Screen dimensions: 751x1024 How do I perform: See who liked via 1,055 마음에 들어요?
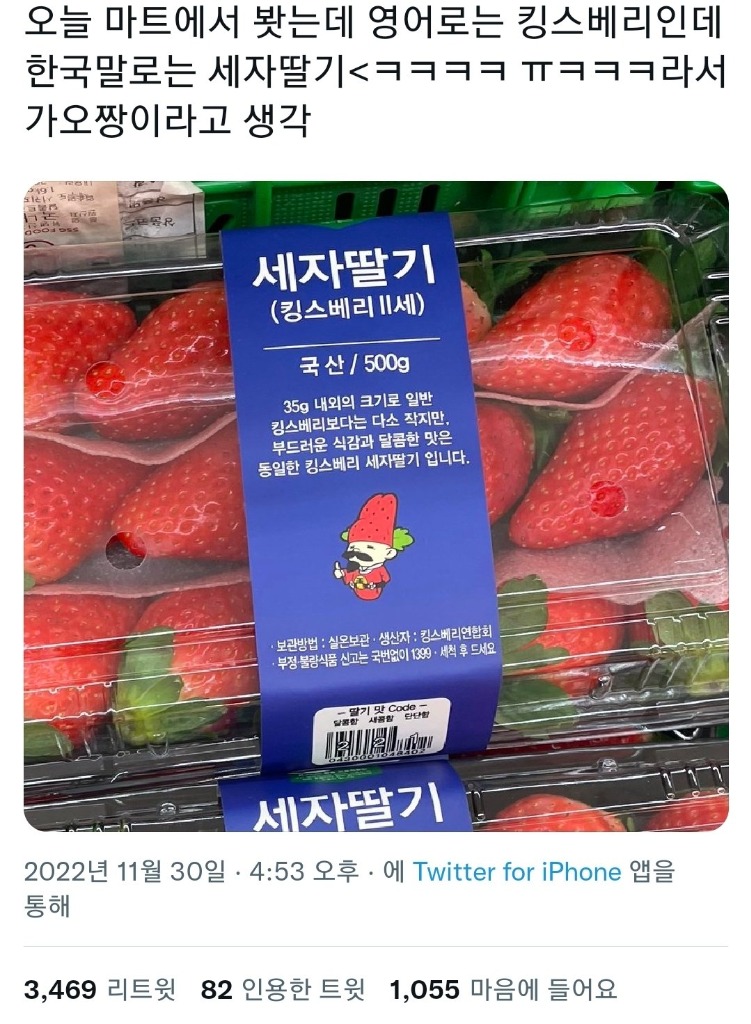[502, 990]
